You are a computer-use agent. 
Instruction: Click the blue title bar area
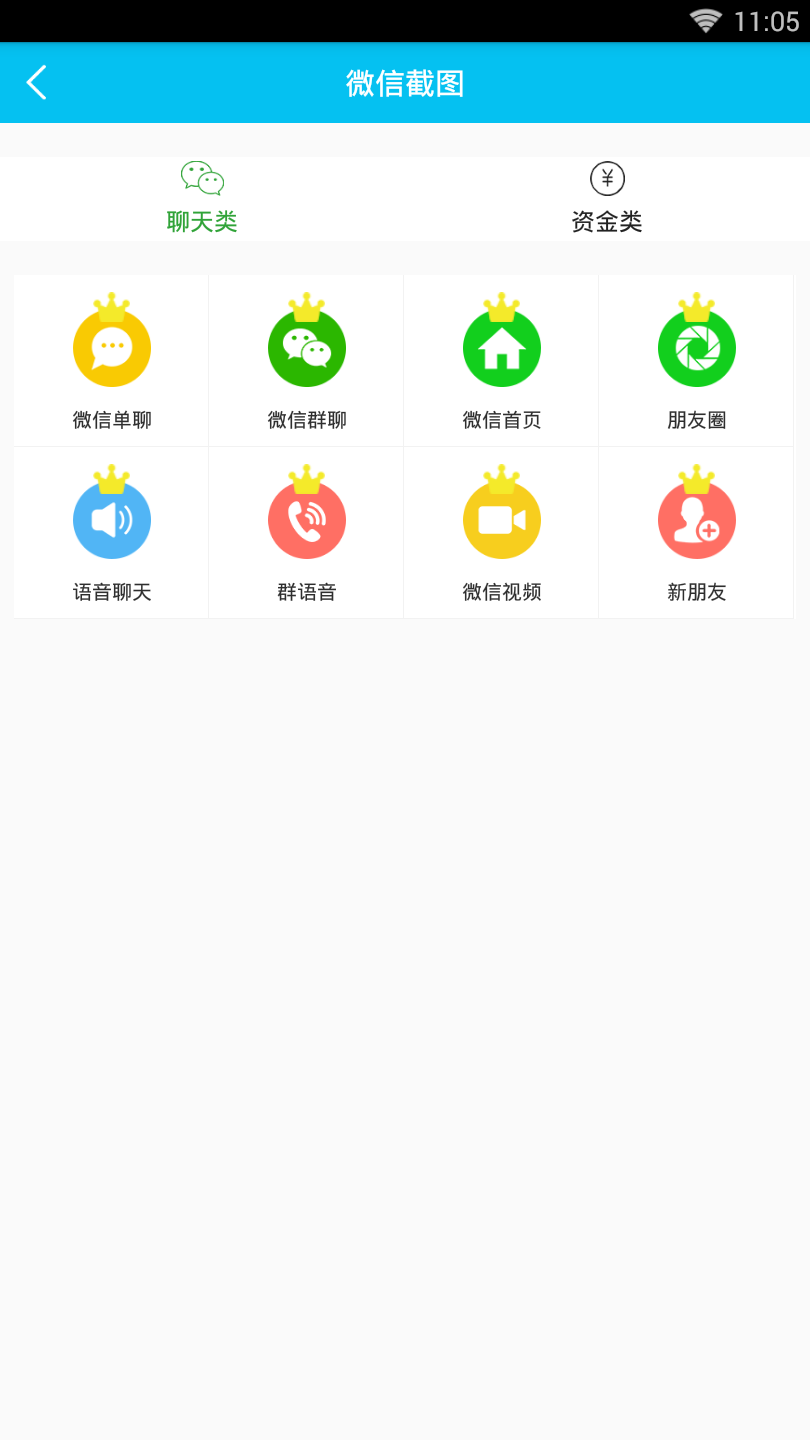pyautogui.click(x=404, y=82)
